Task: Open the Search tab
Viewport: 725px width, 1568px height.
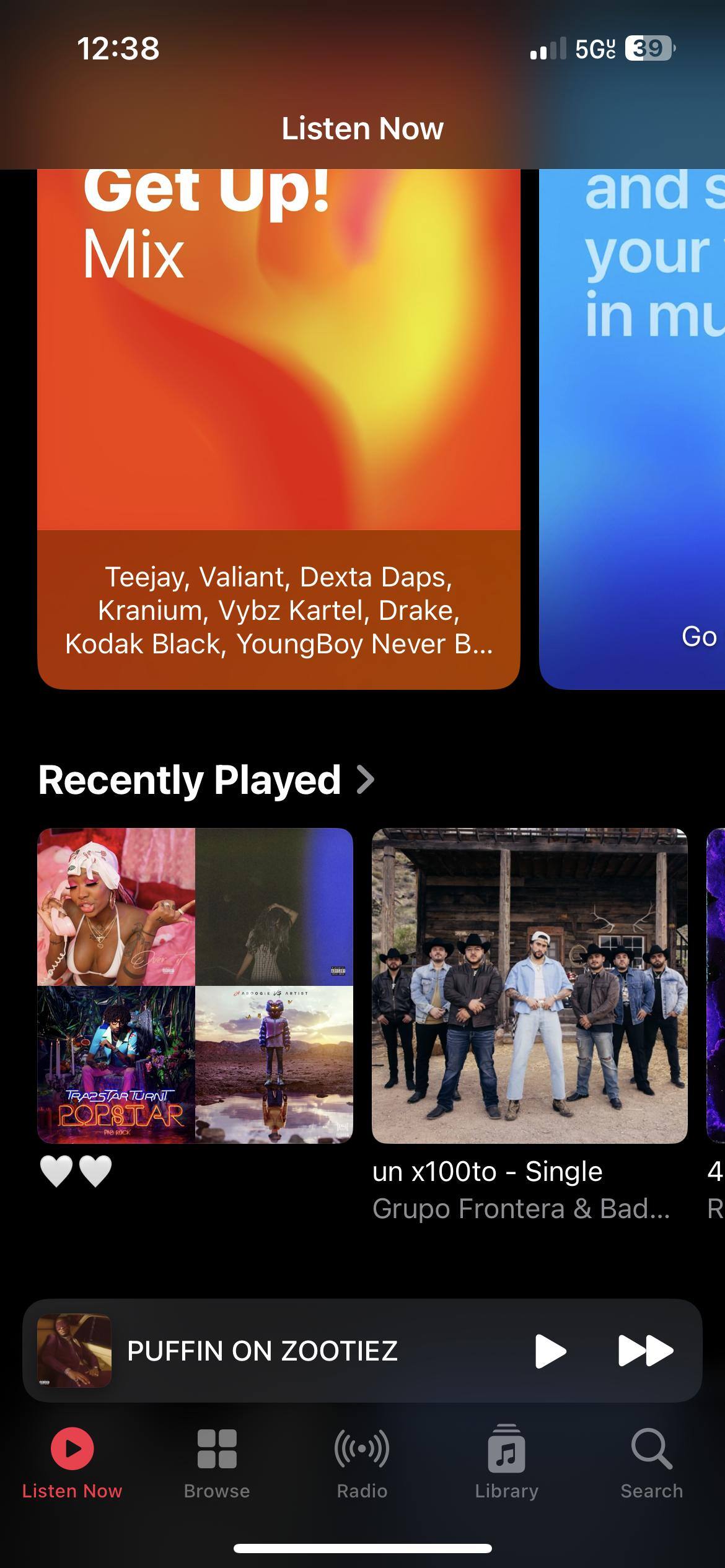Action: (x=651, y=1461)
